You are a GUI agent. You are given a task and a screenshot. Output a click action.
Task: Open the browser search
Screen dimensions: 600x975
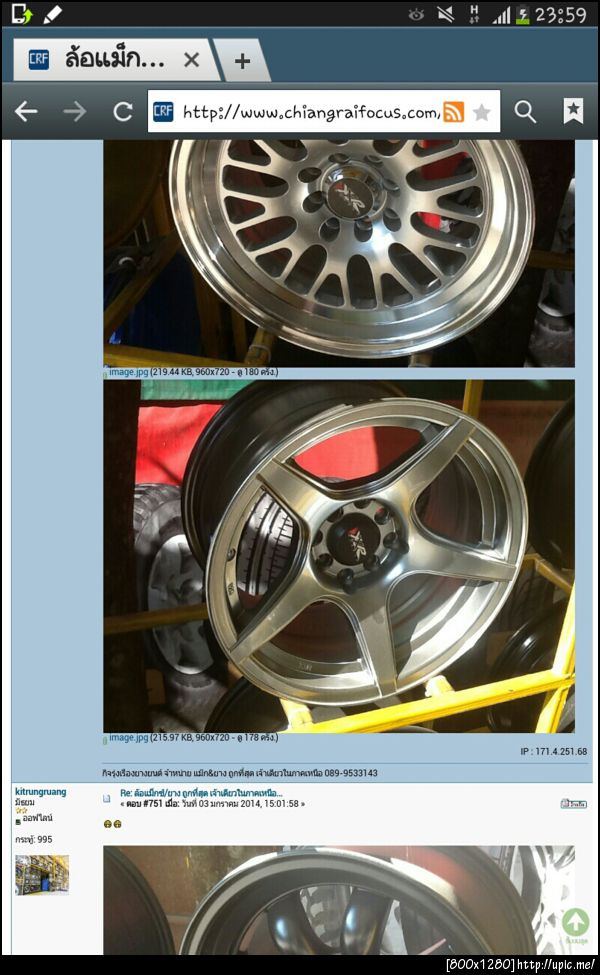point(525,112)
